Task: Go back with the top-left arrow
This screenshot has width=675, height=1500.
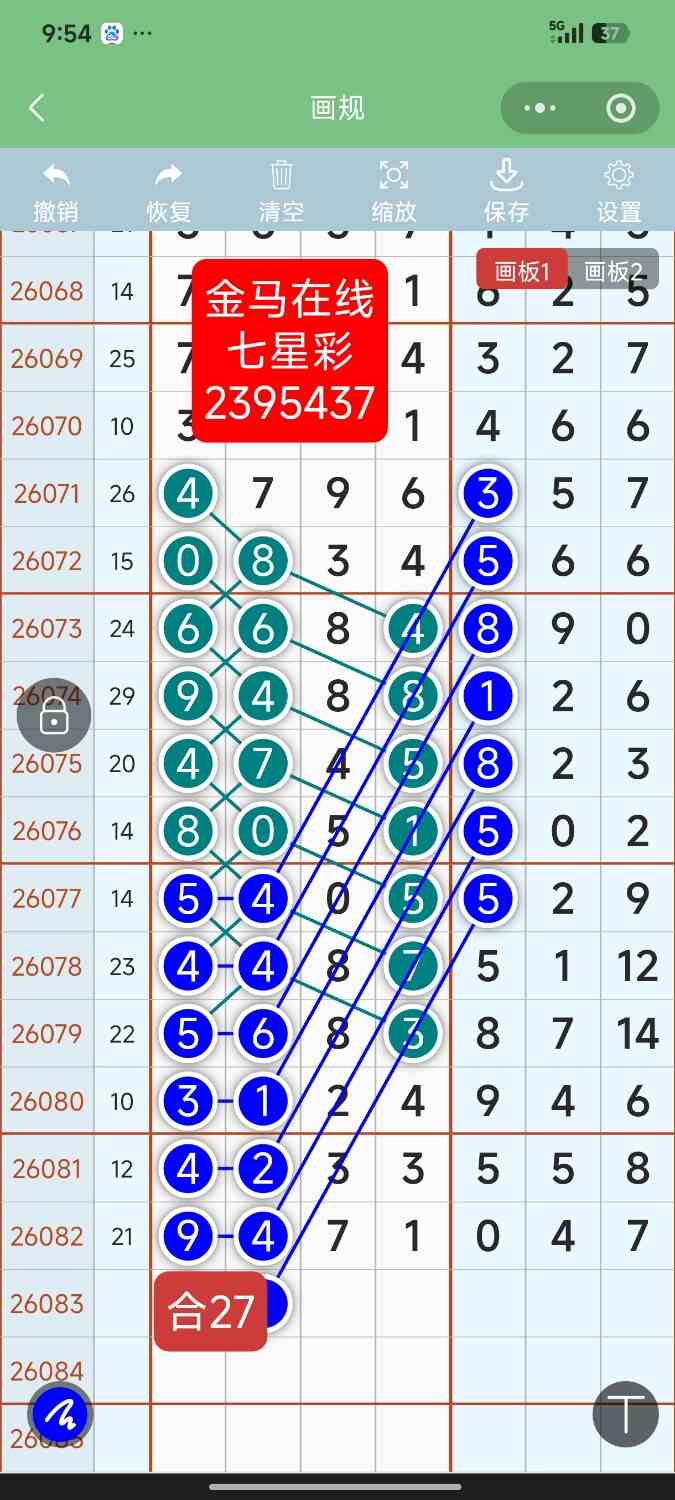Action: tap(37, 108)
